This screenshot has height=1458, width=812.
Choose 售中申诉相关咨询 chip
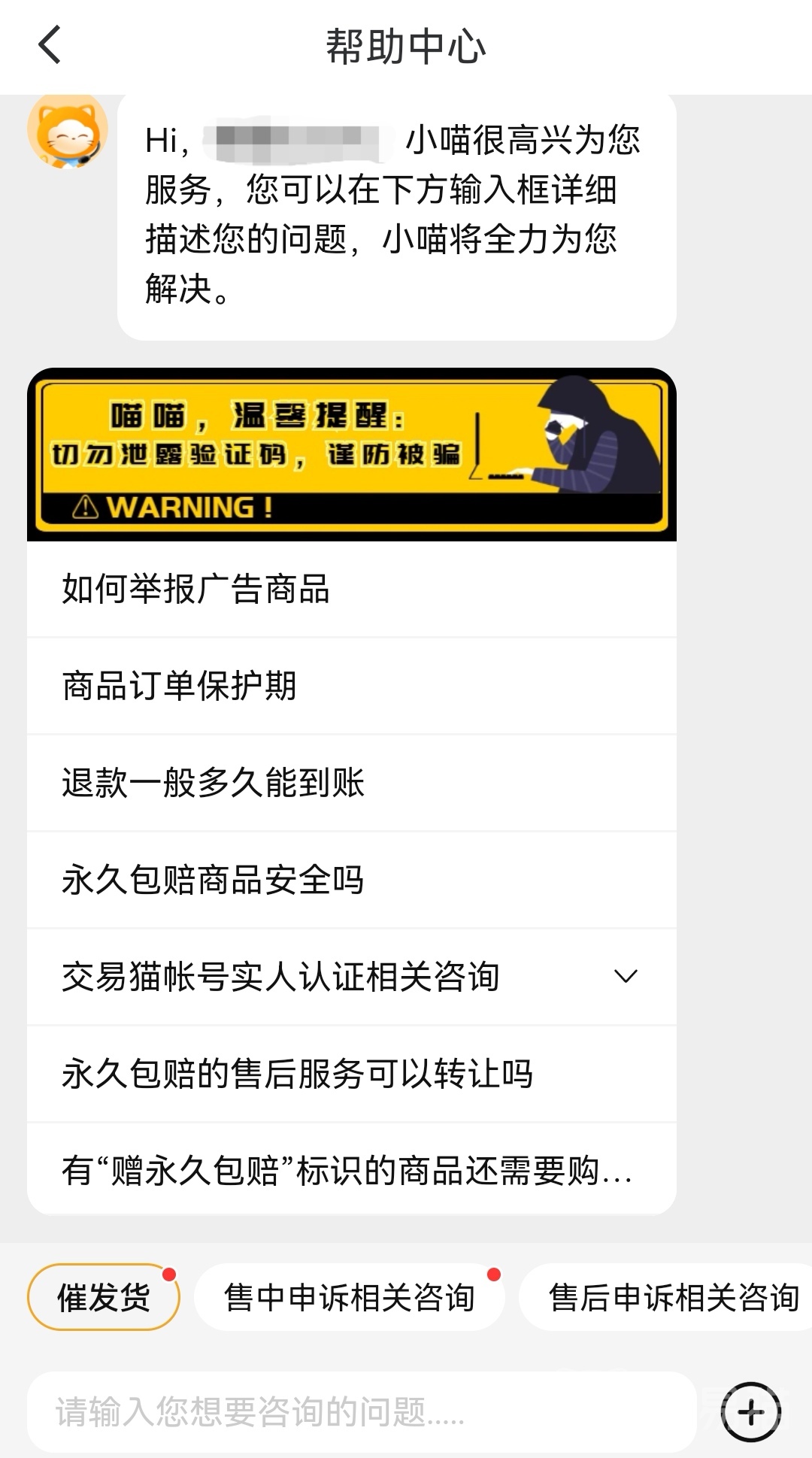pyautogui.click(x=349, y=1297)
